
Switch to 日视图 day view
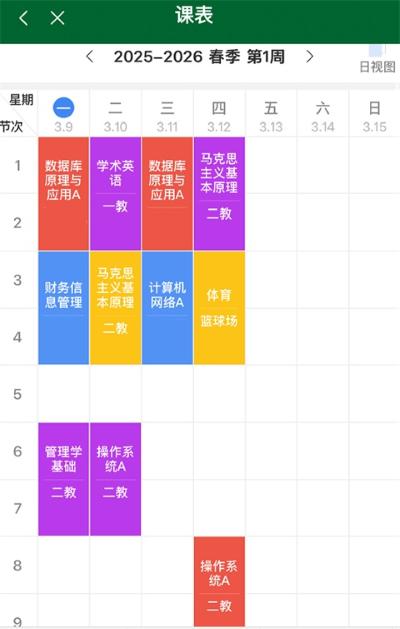pos(377,59)
